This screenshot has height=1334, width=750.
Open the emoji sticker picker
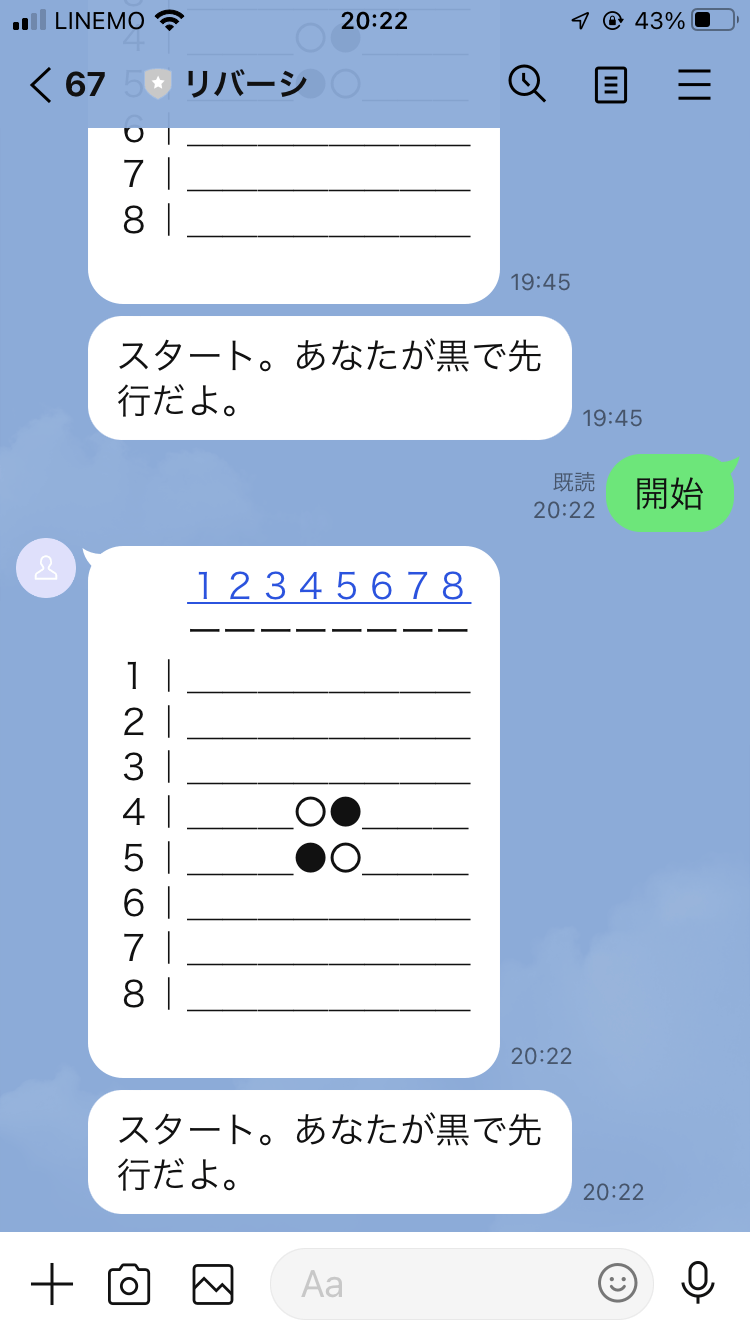click(x=618, y=1282)
